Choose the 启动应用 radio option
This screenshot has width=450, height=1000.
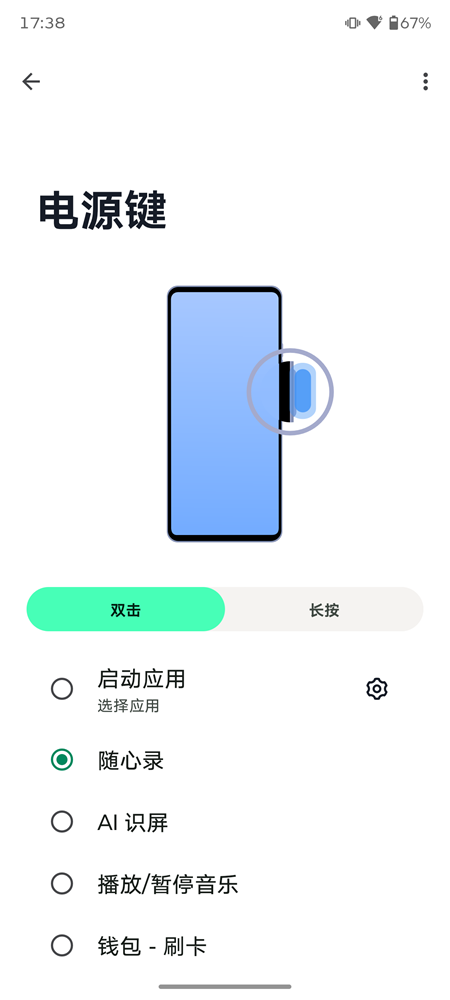pyautogui.click(x=62, y=689)
